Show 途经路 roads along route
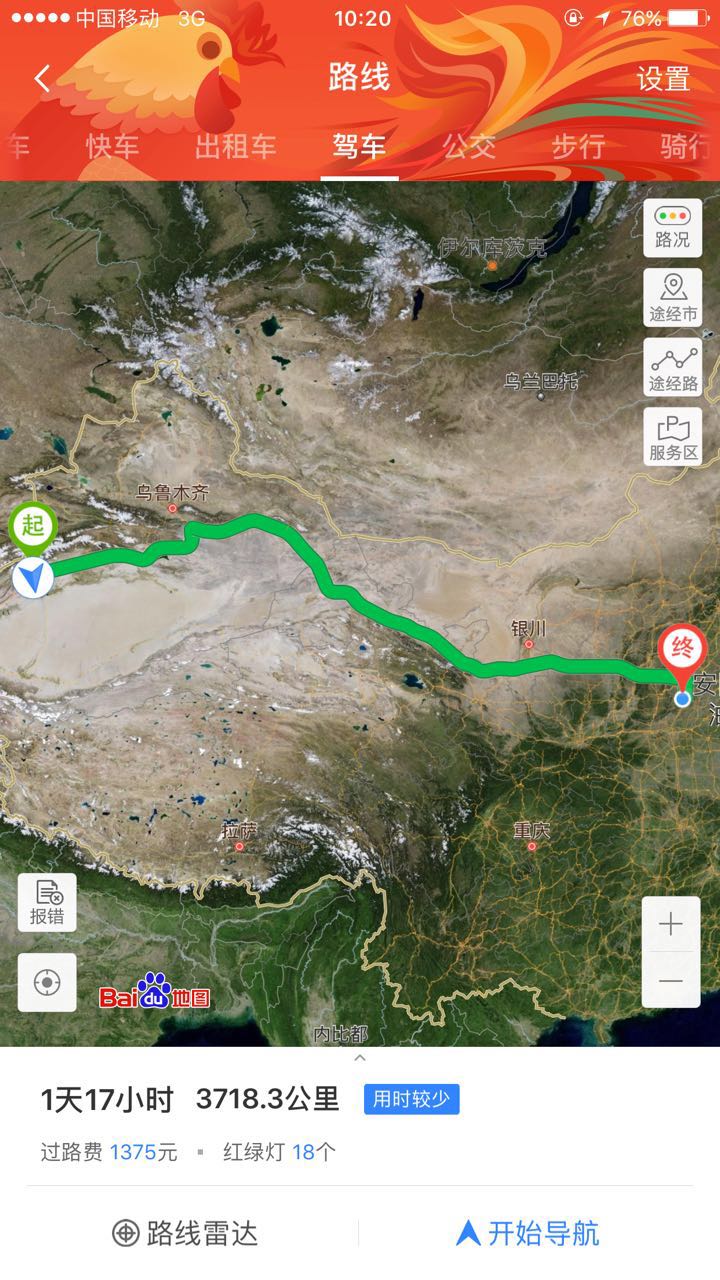720x1280 pixels. pos(672,368)
